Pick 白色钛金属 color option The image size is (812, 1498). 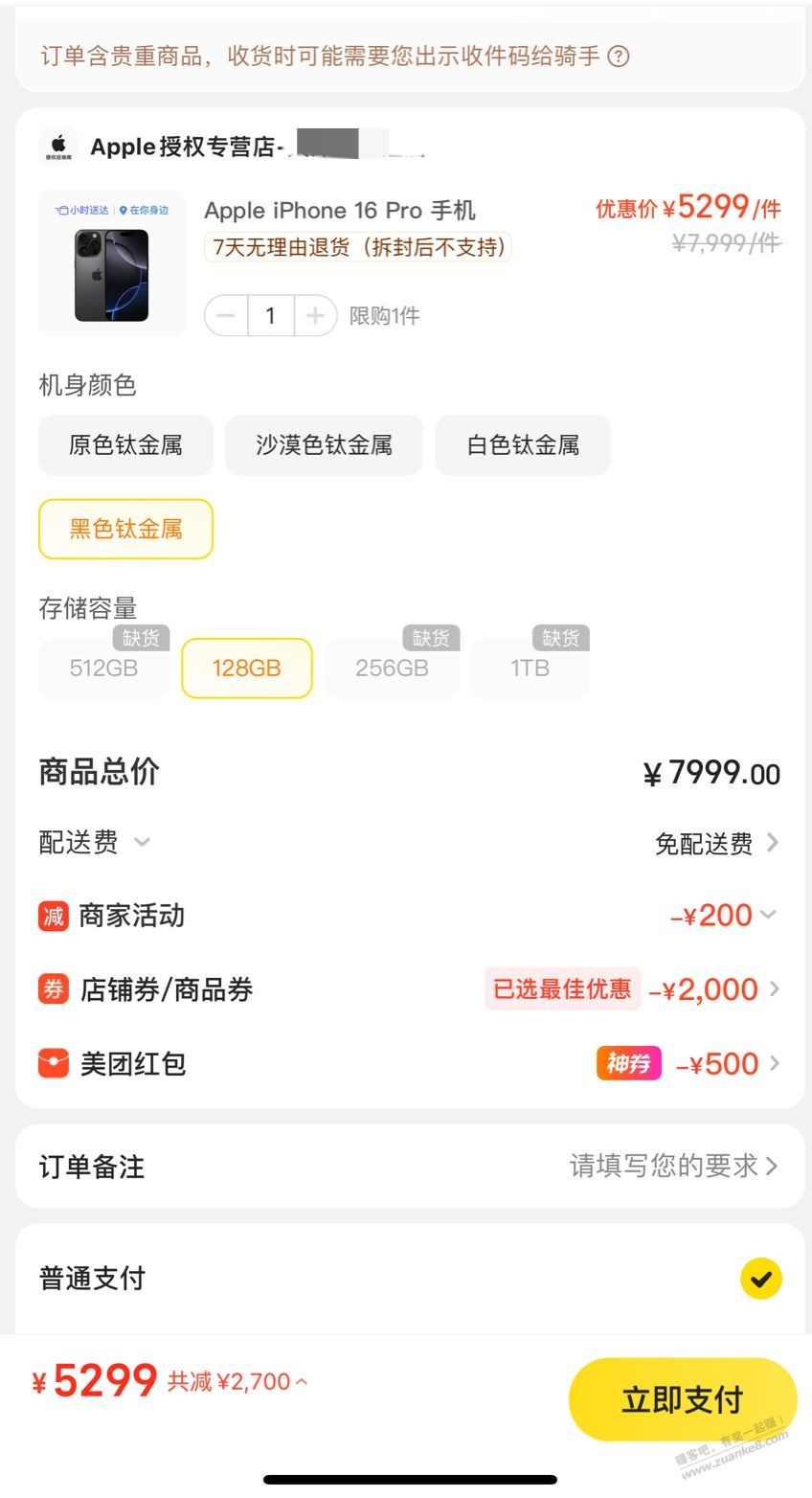(523, 445)
